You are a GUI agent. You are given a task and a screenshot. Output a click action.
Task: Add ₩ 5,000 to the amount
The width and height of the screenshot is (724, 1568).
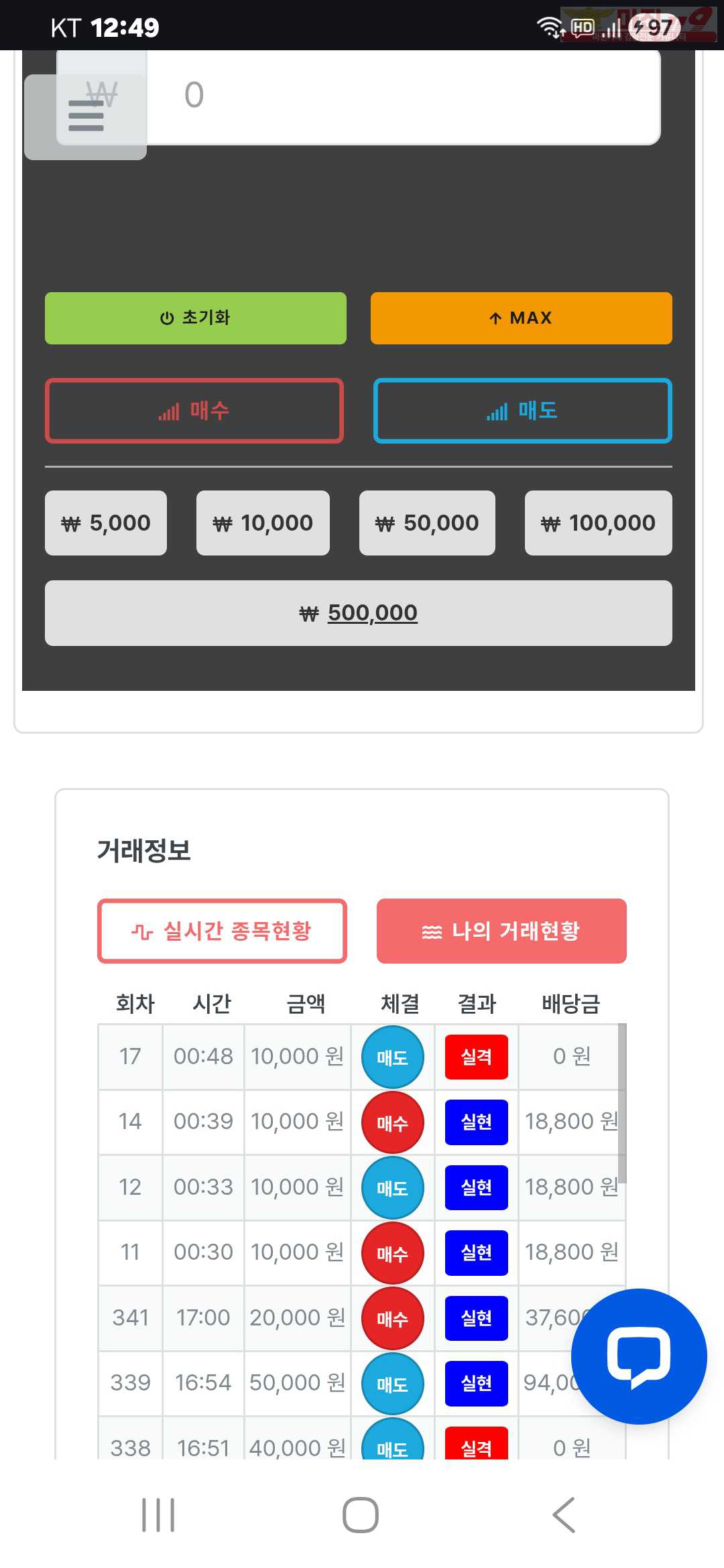pyautogui.click(x=106, y=523)
